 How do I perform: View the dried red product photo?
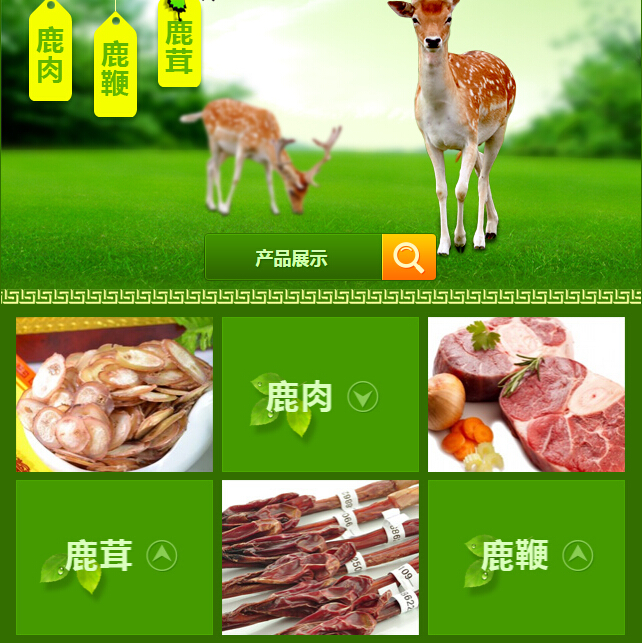click(320, 557)
